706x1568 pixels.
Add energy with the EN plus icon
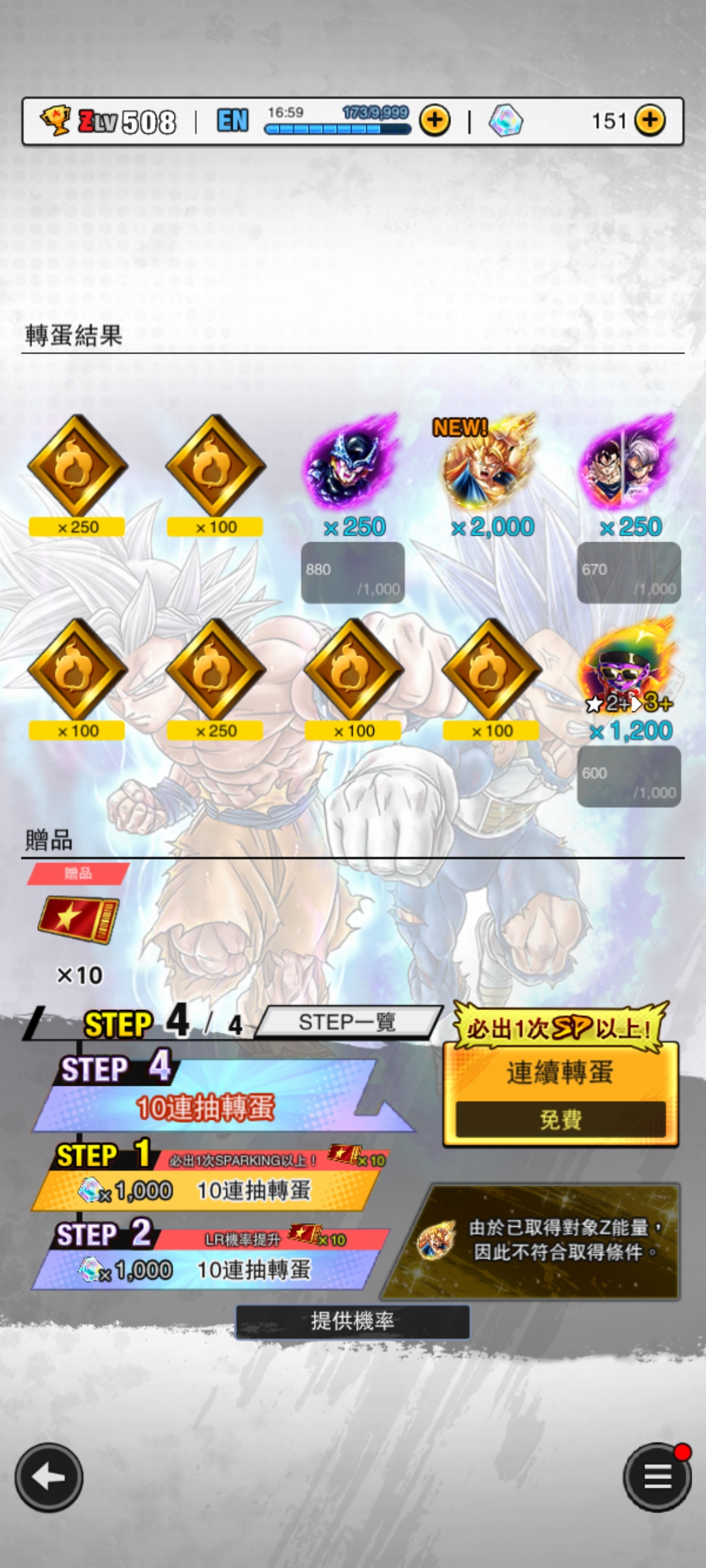(x=435, y=120)
